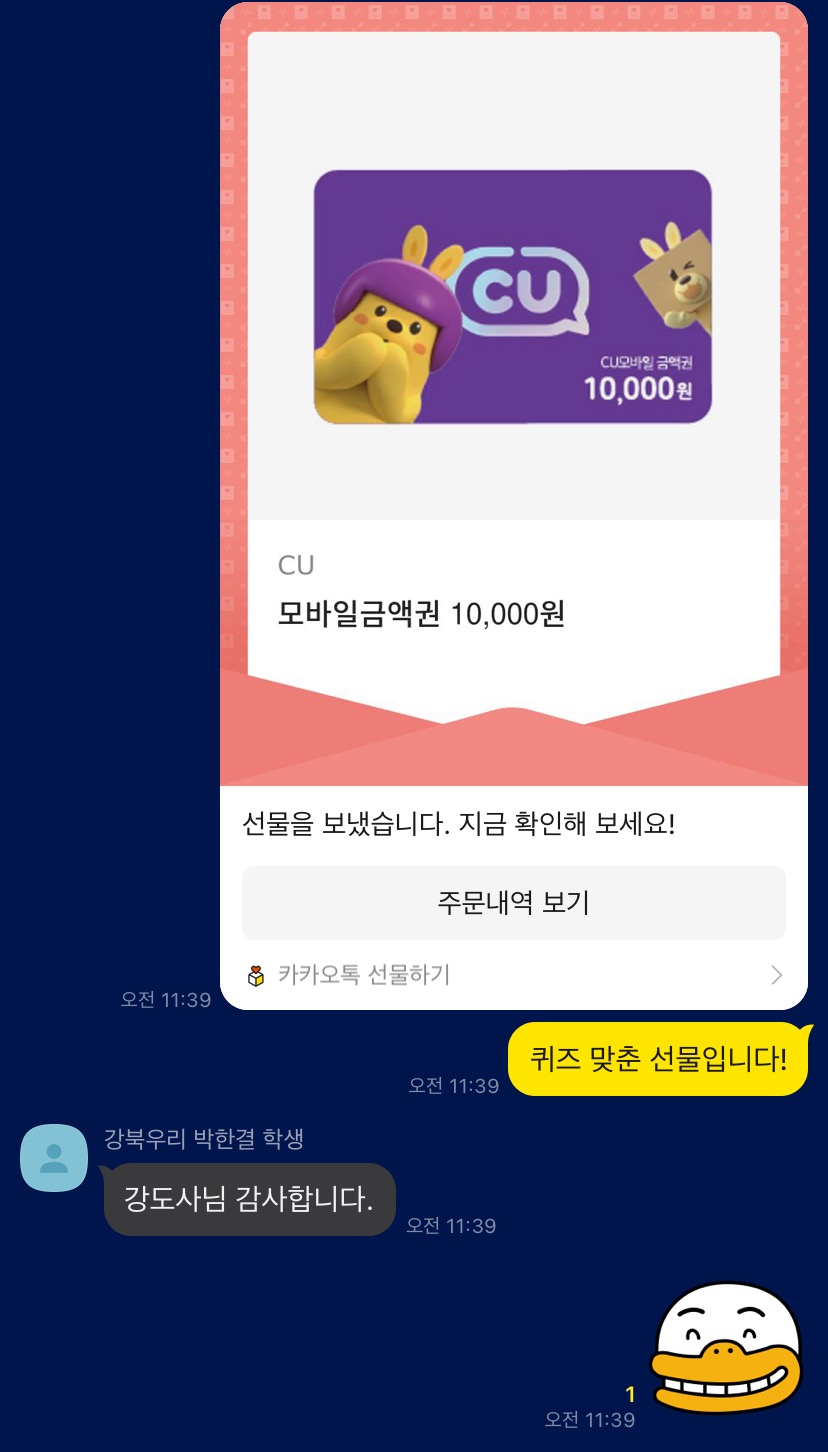Tap the smiling duck emoticon
Image resolution: width=828 pixels, height=1452 pixels.
click(x=728, y=1348)
